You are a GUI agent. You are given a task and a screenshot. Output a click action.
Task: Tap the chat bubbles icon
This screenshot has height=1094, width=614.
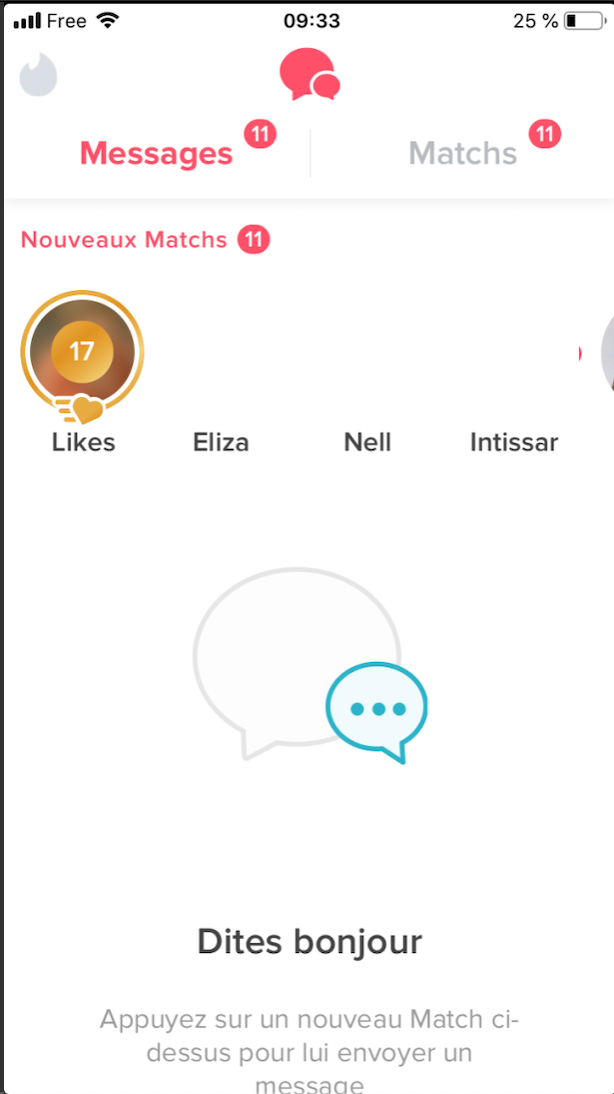click(310, 74)
